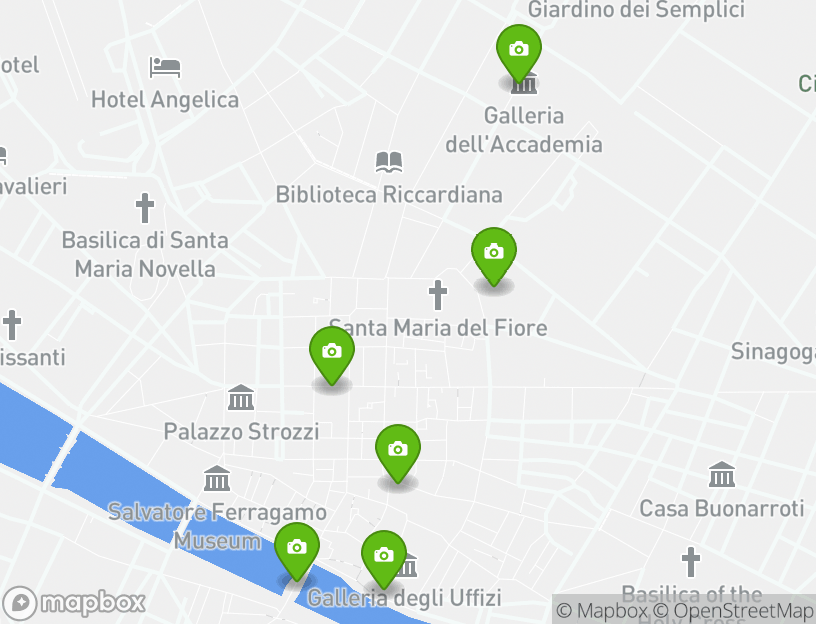The image size is (816, 624).
Task: Open the Mapbox attribution link
Action: pyautogui.click(x=603, y=610)
